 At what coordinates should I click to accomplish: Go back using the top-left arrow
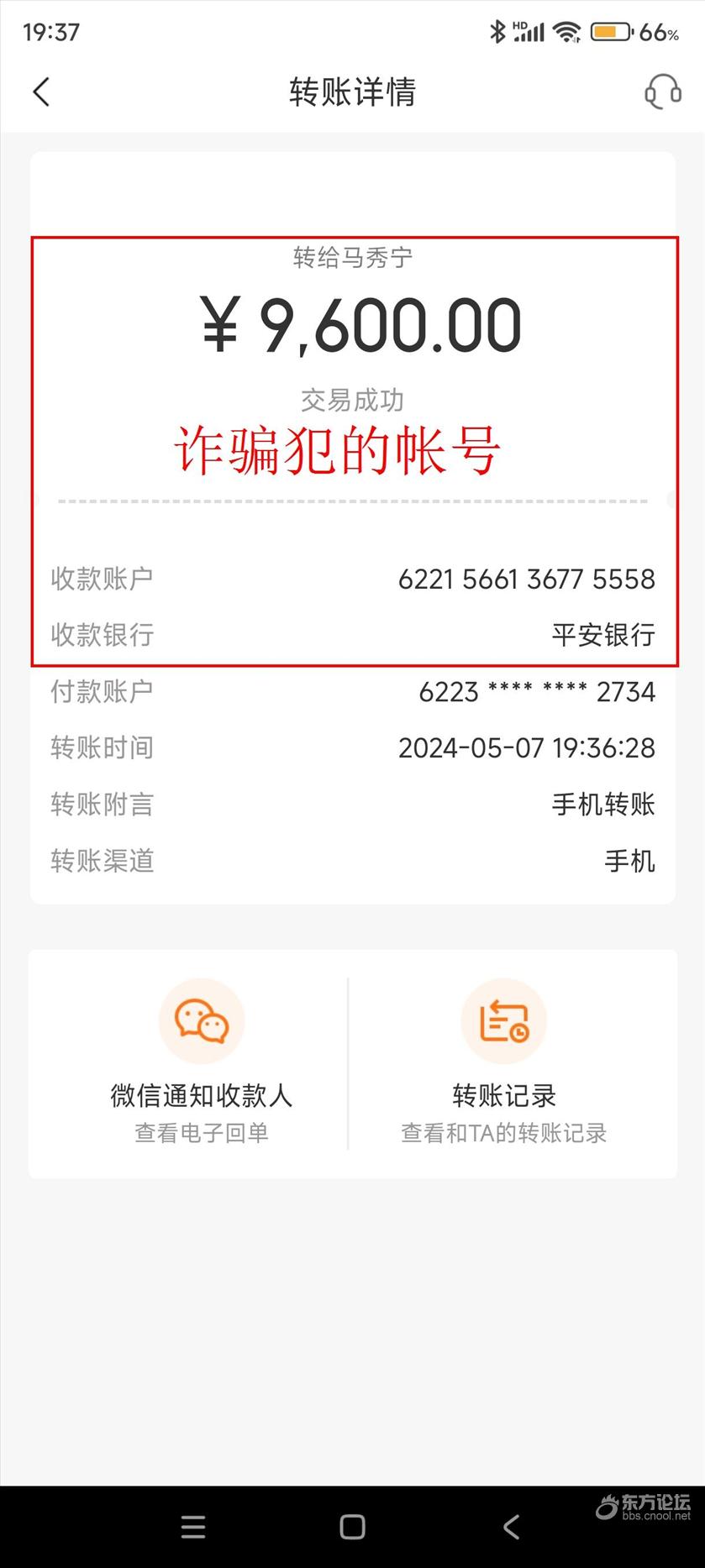click(x=41, y=92)
